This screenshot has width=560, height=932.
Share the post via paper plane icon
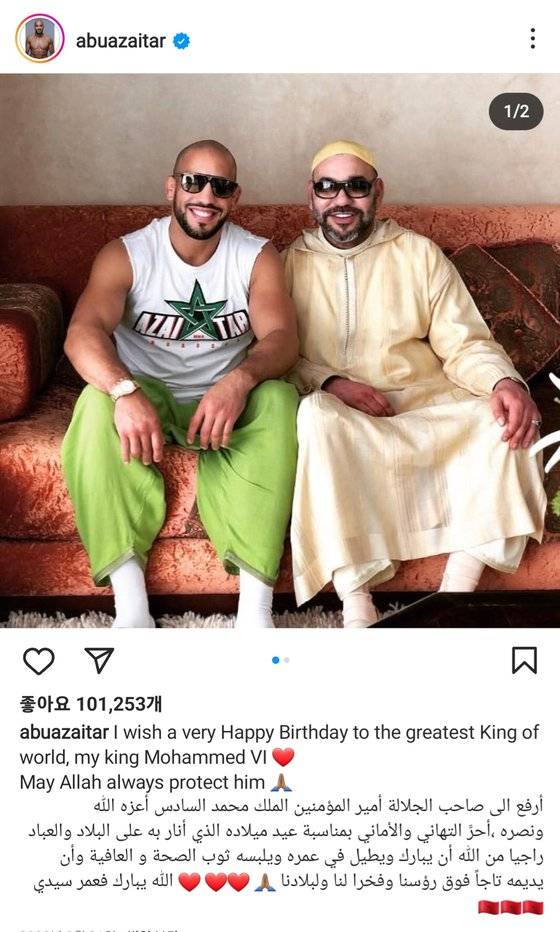coord(99,660)
